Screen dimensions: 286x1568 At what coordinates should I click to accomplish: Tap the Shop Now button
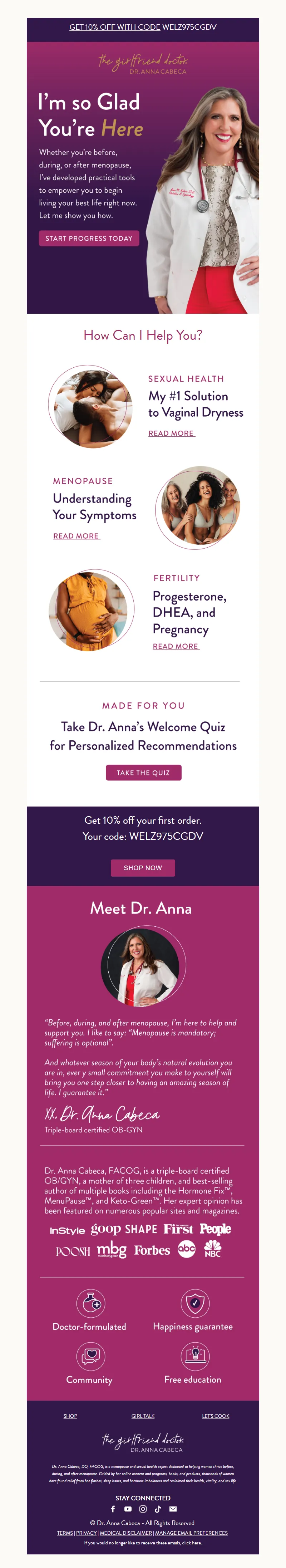(x=143, y=868)
